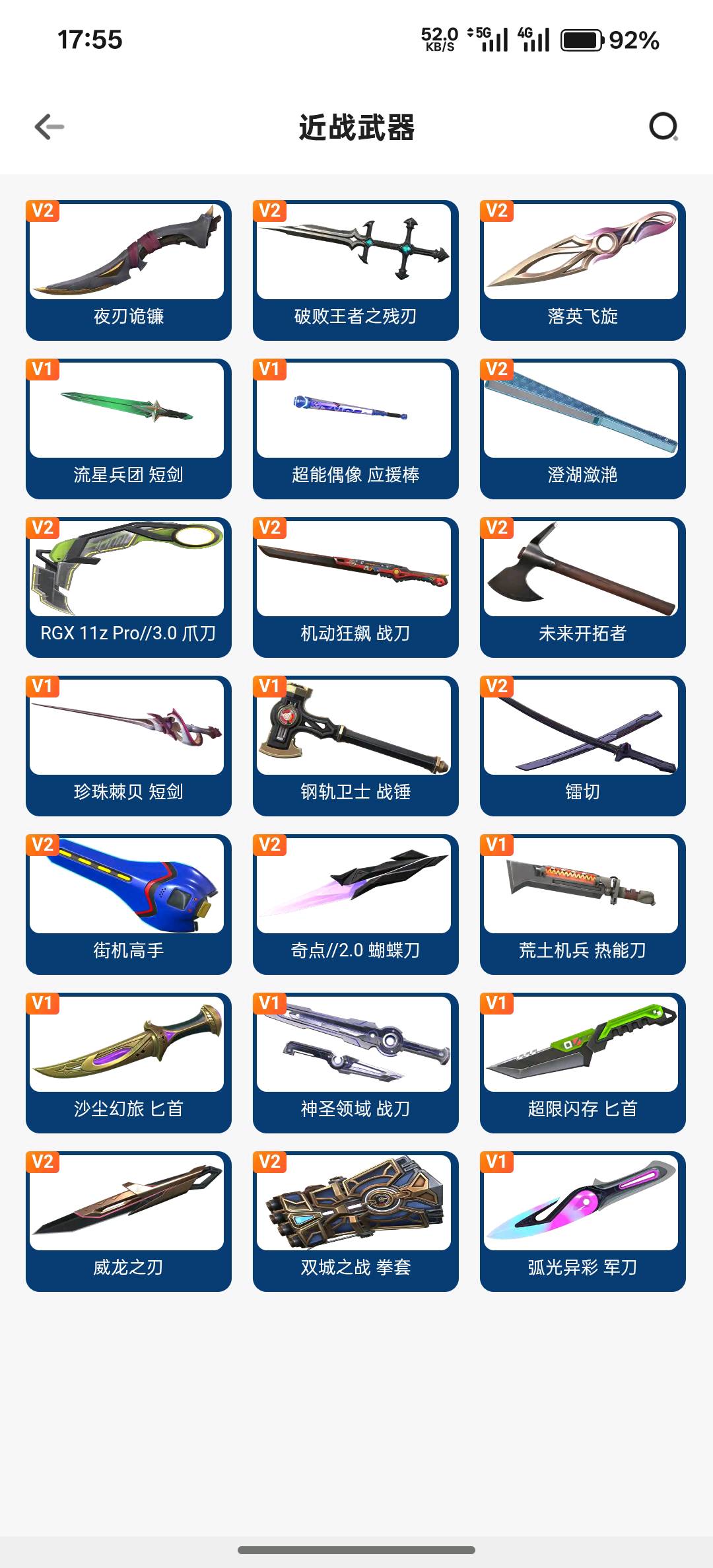View the 机动狂飙 战刀 card
This screenshot has width=713, height=1568.
click(x=355, y=587)
